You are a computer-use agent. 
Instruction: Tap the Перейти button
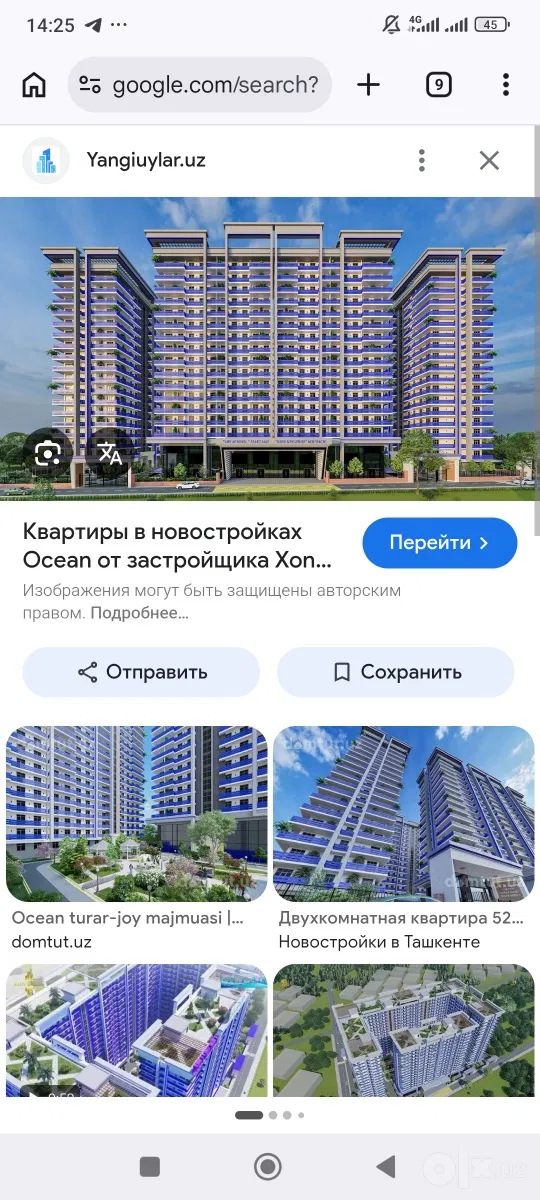coord(440,543)
